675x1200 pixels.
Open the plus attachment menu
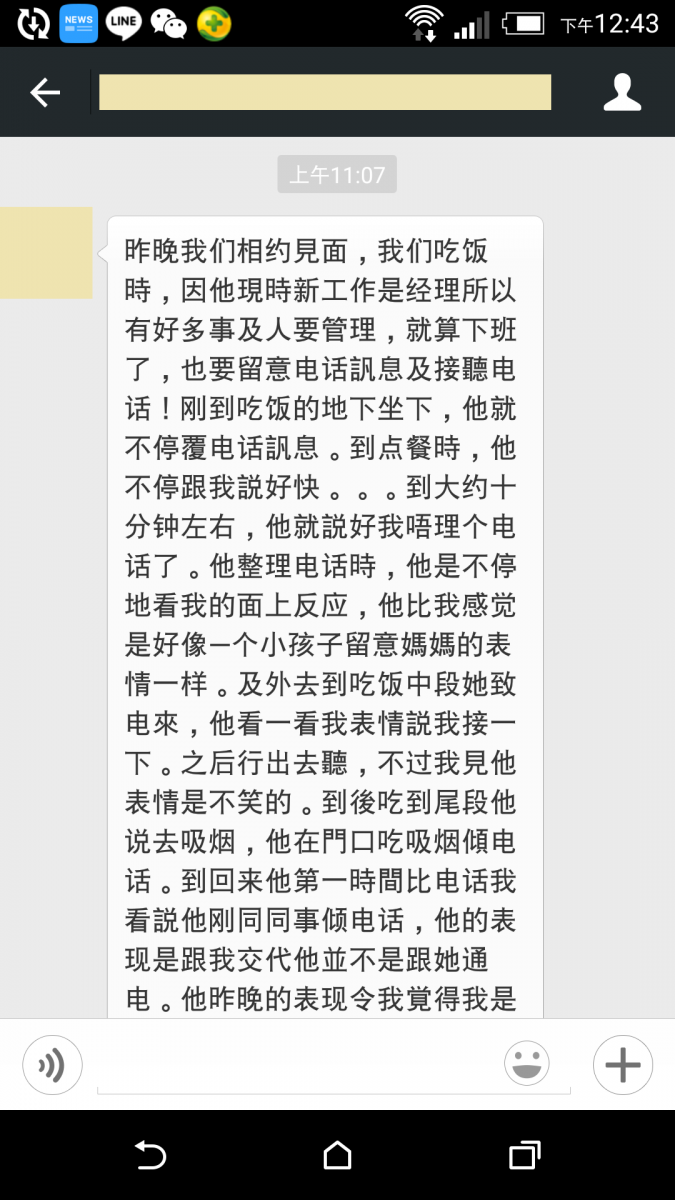623,1065
